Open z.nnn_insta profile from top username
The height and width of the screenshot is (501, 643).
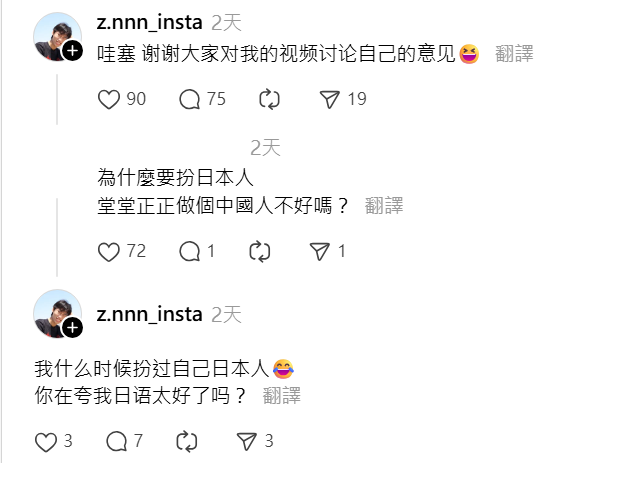tap(149, 23)
